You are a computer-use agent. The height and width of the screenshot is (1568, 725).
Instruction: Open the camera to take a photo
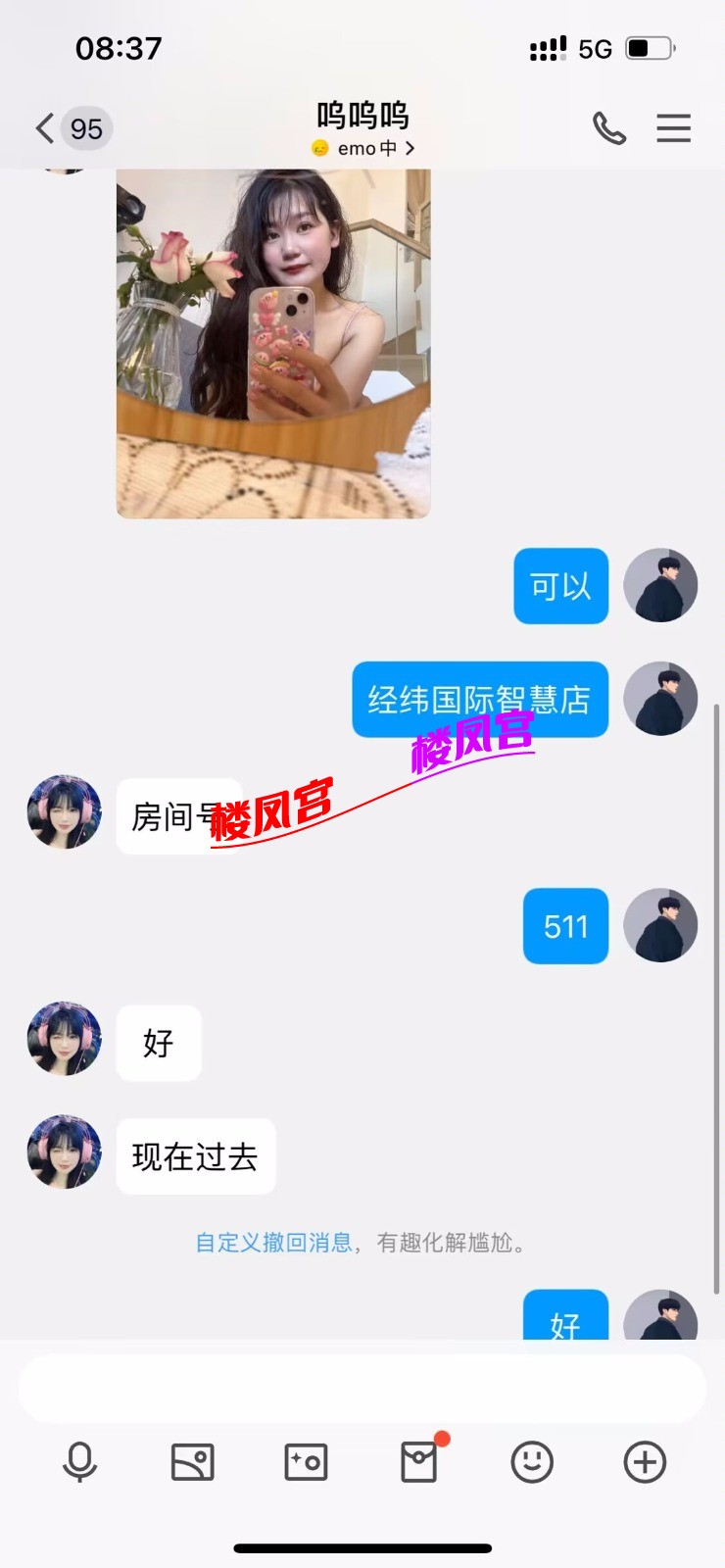coord(306,1462)
